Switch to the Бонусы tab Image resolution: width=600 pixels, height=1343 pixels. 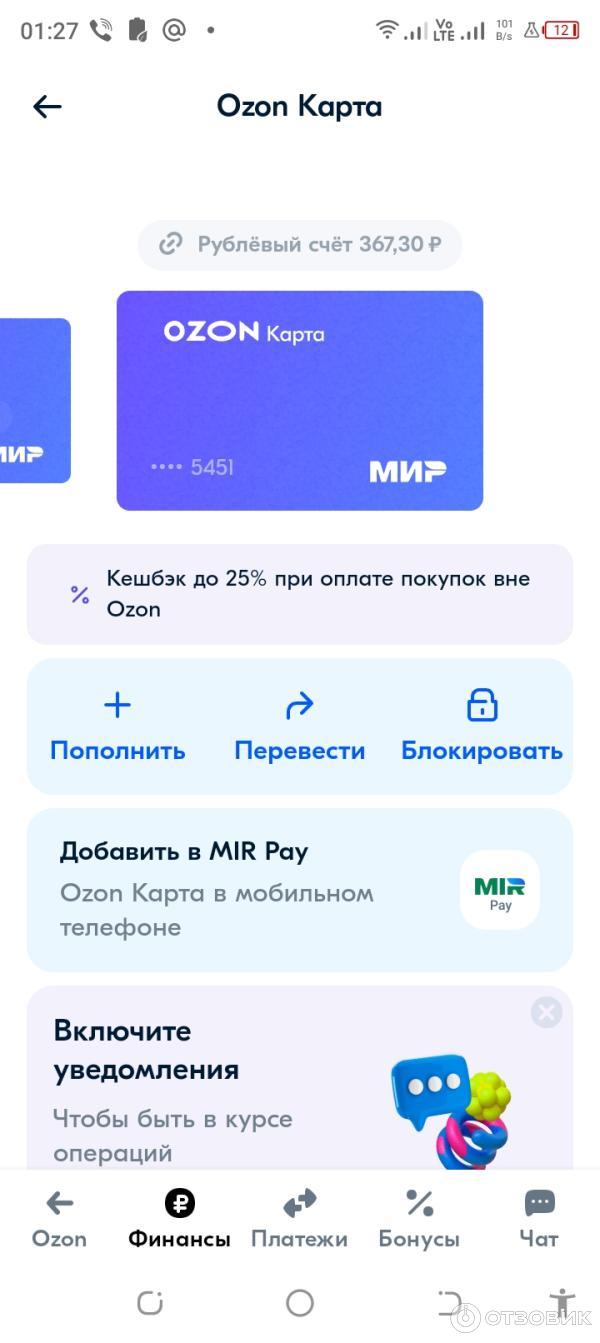pos(419,1218)
